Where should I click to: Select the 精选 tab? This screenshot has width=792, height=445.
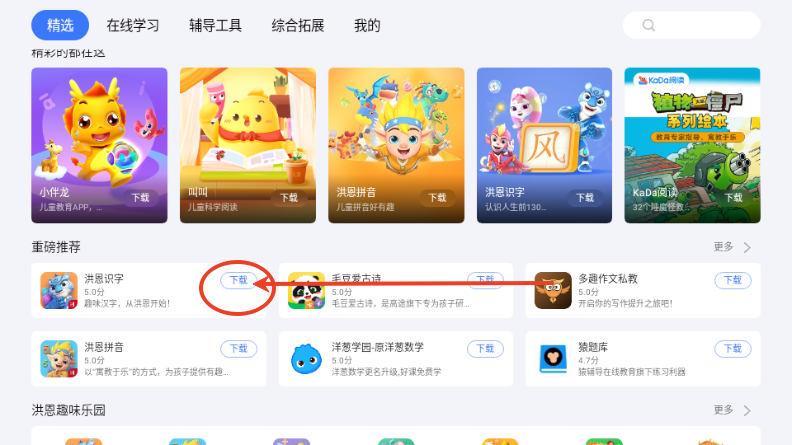click(x=59, y=25)
